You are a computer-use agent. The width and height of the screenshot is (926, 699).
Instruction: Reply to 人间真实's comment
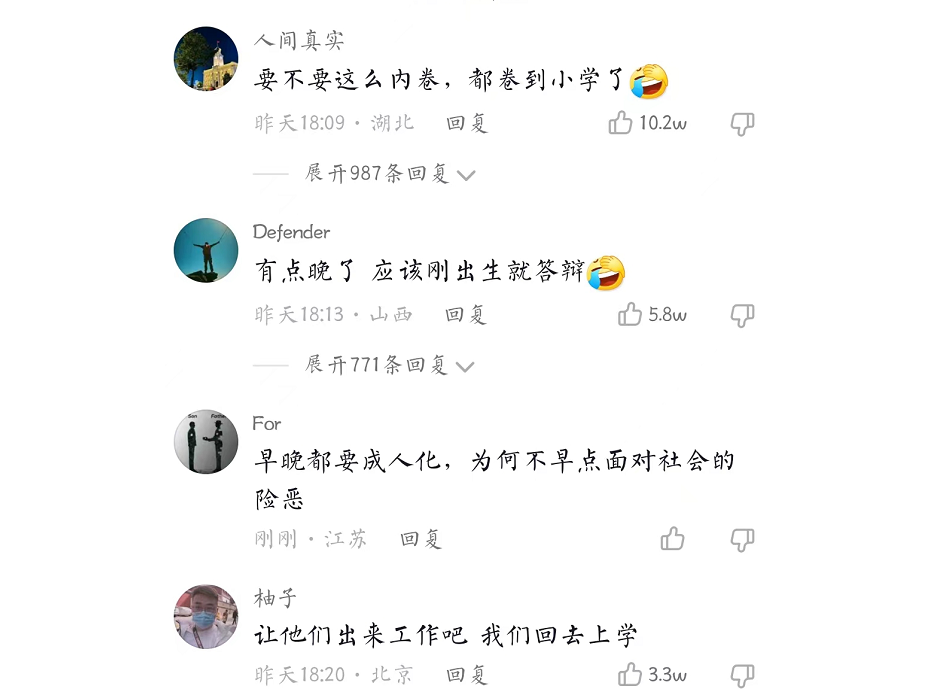click(x=467, y=123)
